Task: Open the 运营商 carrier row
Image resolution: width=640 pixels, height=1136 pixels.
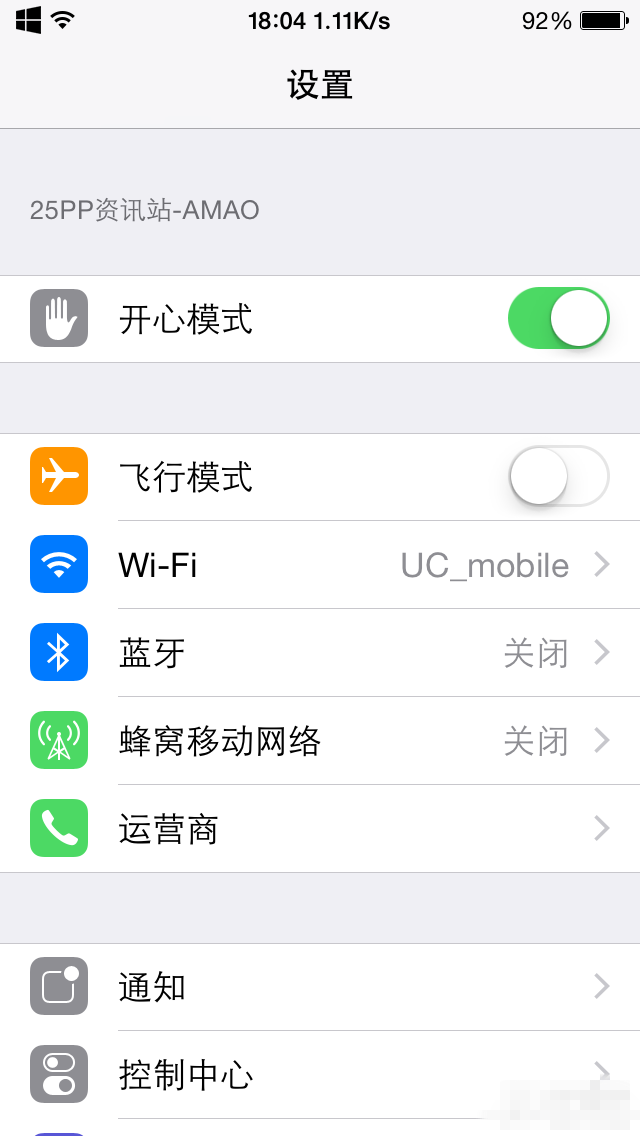Action: pyautogui.click(x=320, y=829)
